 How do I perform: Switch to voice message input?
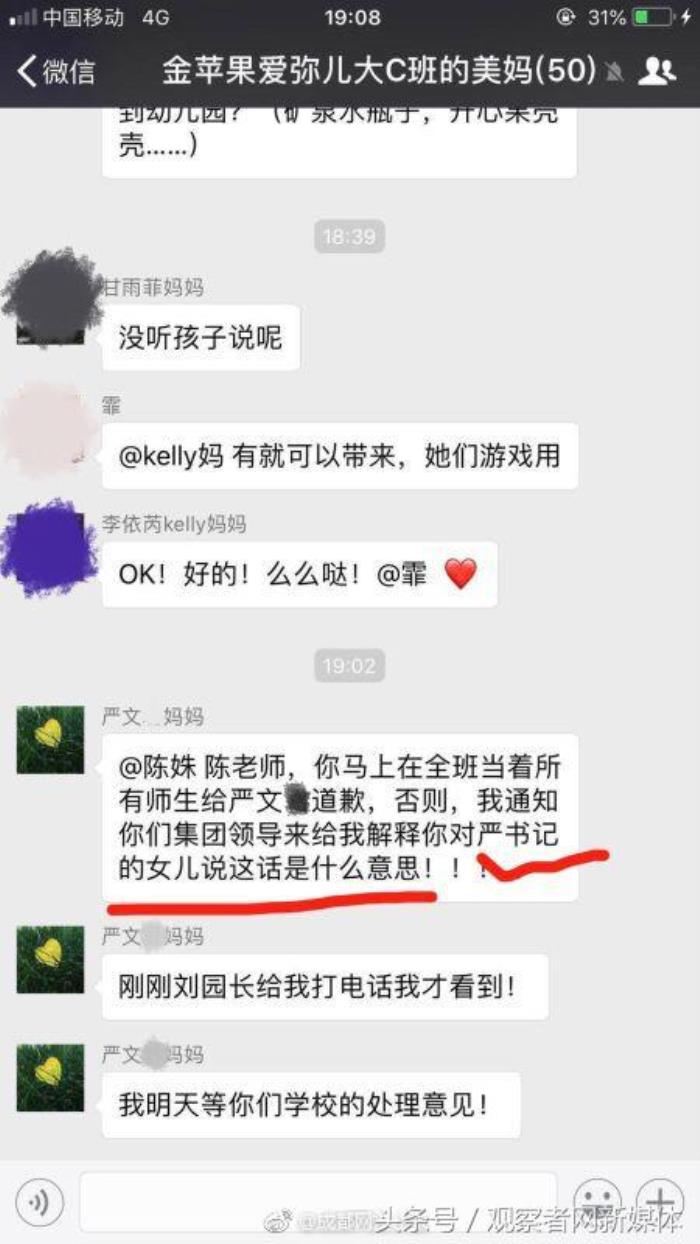pyautogui.click(x=40, y=1201)
